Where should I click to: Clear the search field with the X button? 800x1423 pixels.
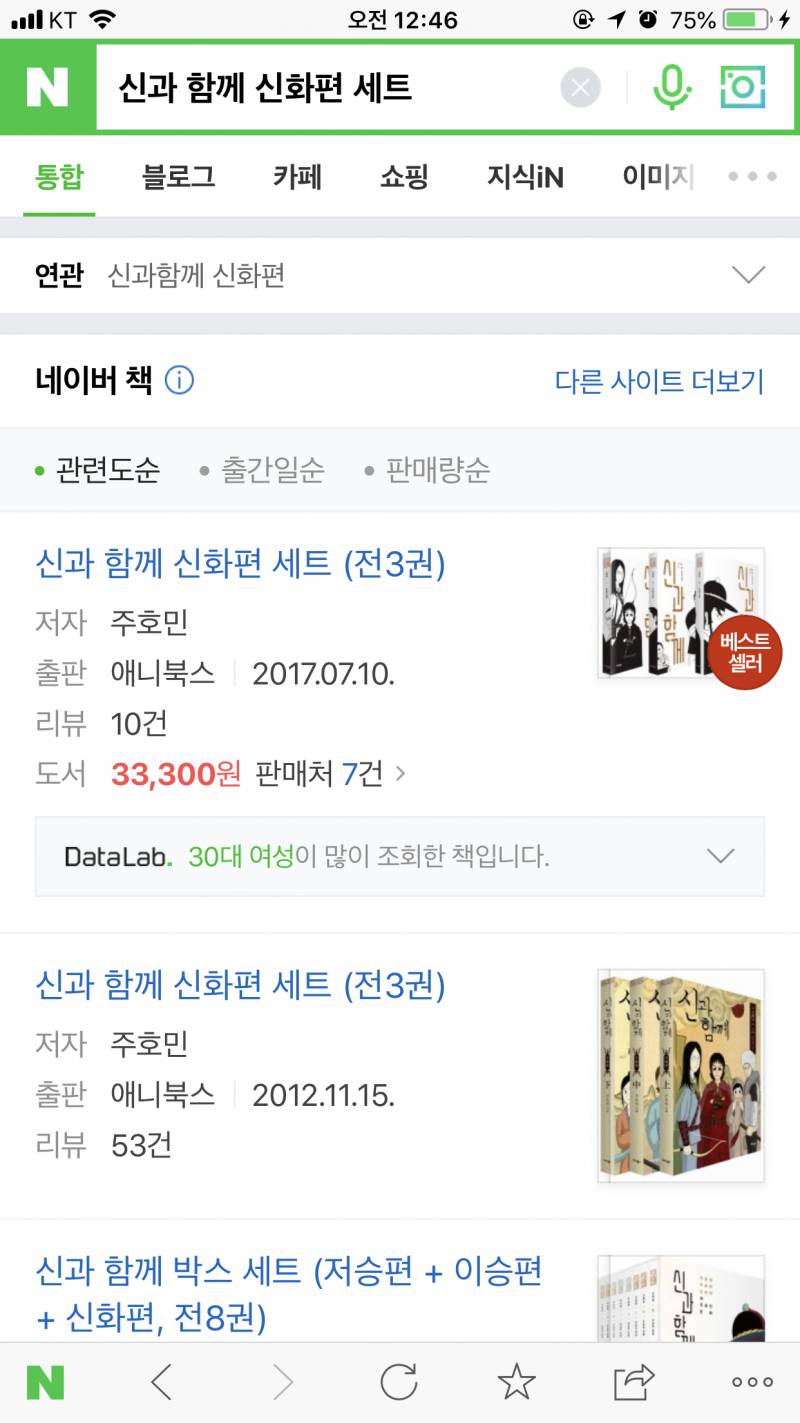click(580, 88)
